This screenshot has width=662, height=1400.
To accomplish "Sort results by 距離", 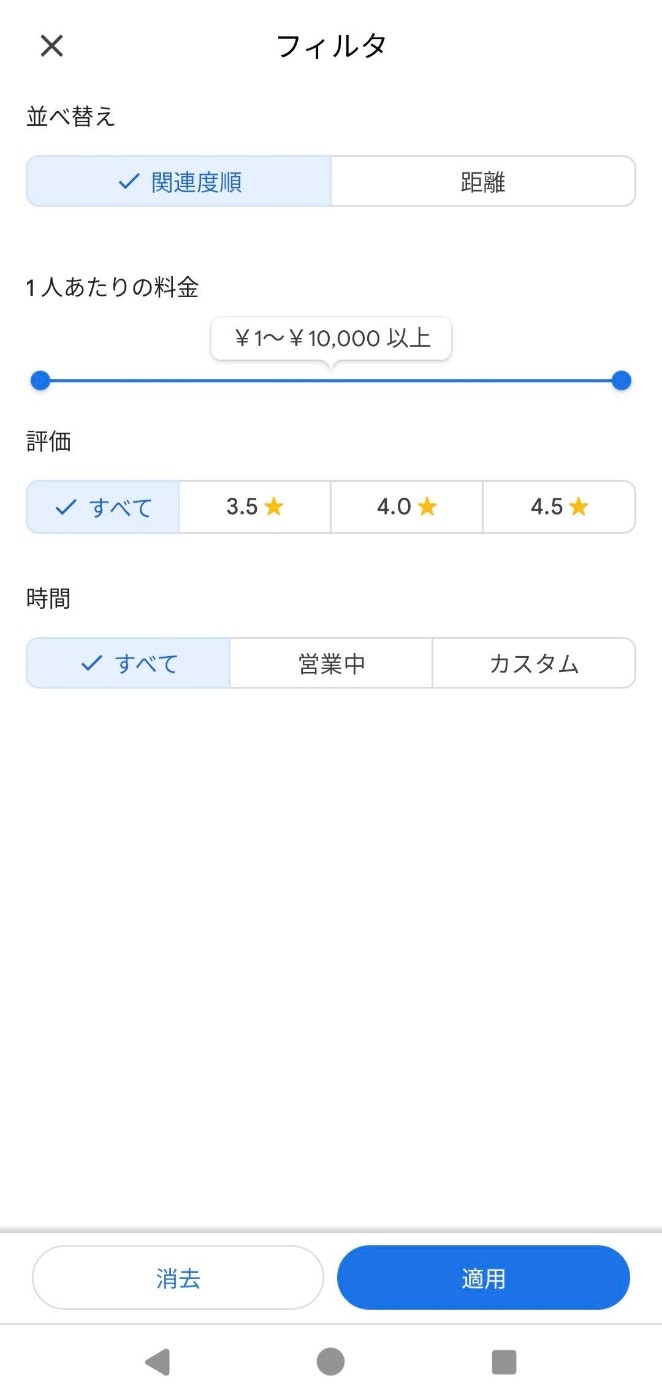I will [483, 182].
